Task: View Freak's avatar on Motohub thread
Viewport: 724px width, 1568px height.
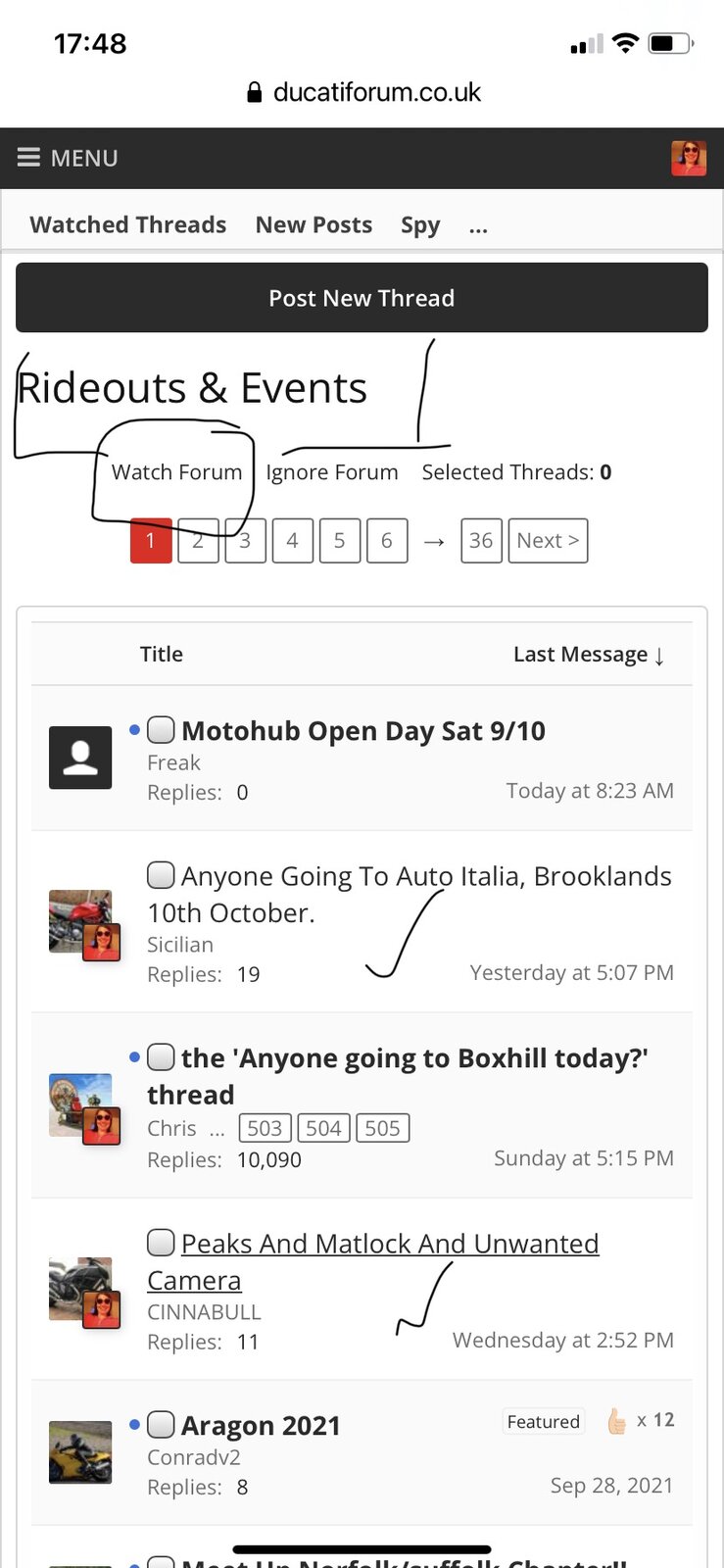Action: (x=80, y=758)
